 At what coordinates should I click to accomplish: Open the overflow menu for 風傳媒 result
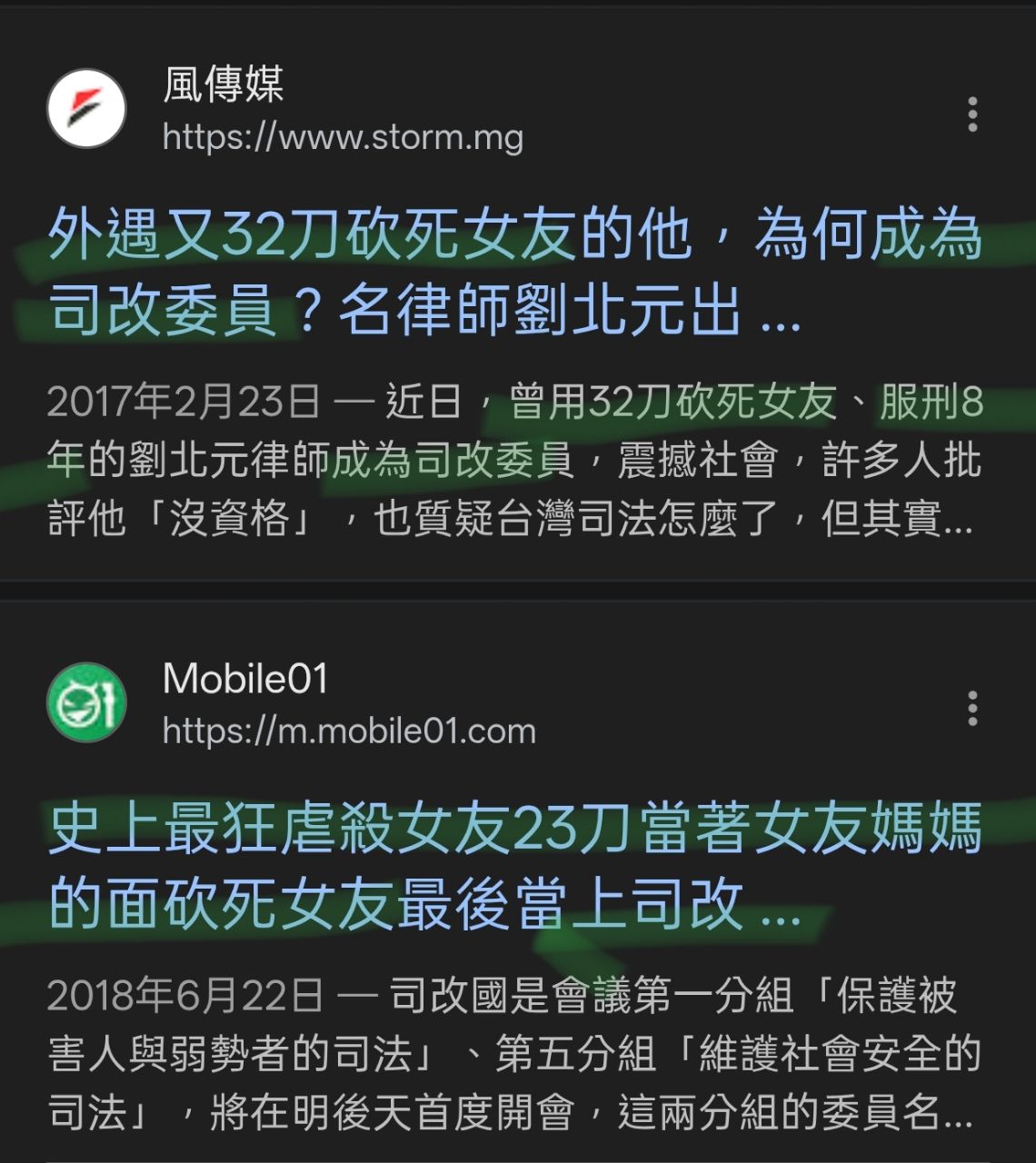pyautogui.click(x=972, y=114)
